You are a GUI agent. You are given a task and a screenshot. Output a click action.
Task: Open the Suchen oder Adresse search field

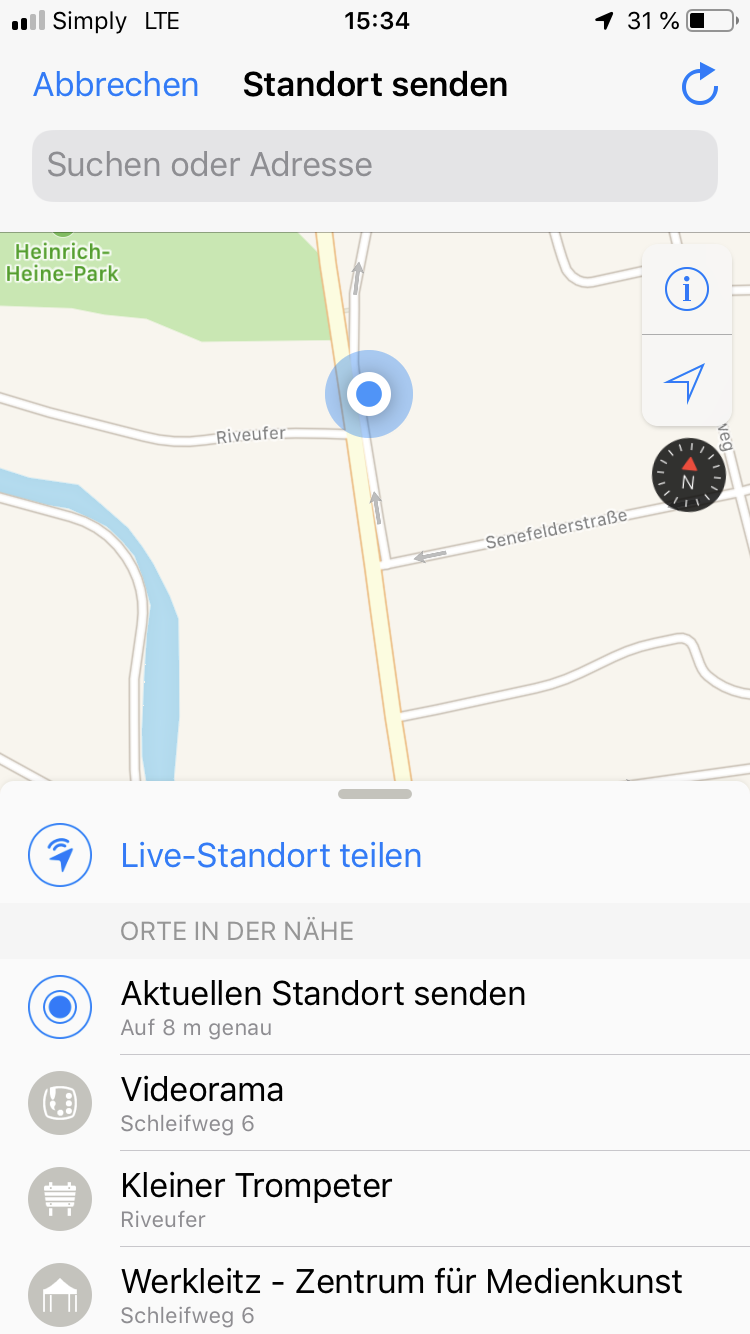click(x=375, y=165)
